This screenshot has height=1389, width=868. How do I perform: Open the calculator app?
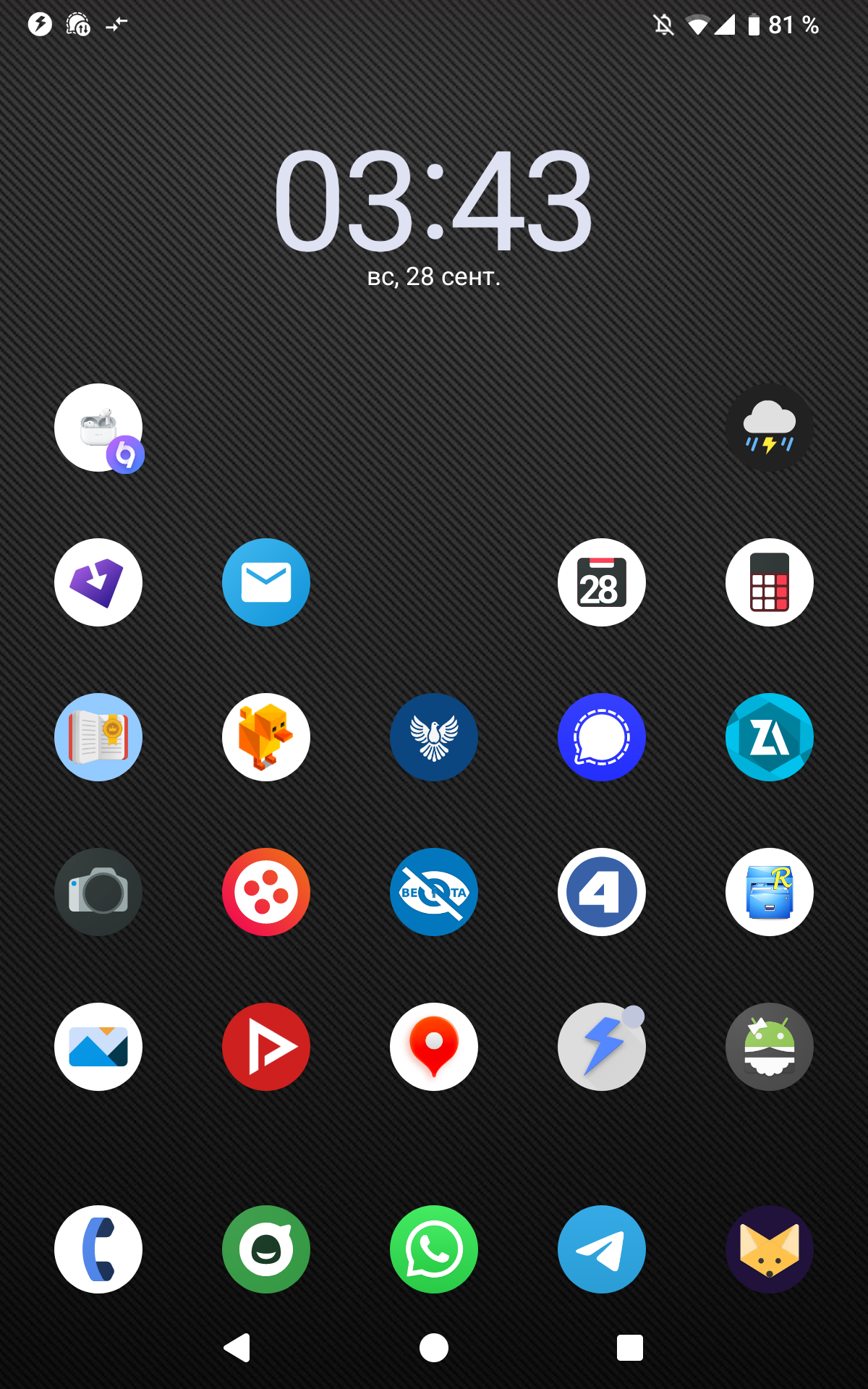[x=770, y=582]
